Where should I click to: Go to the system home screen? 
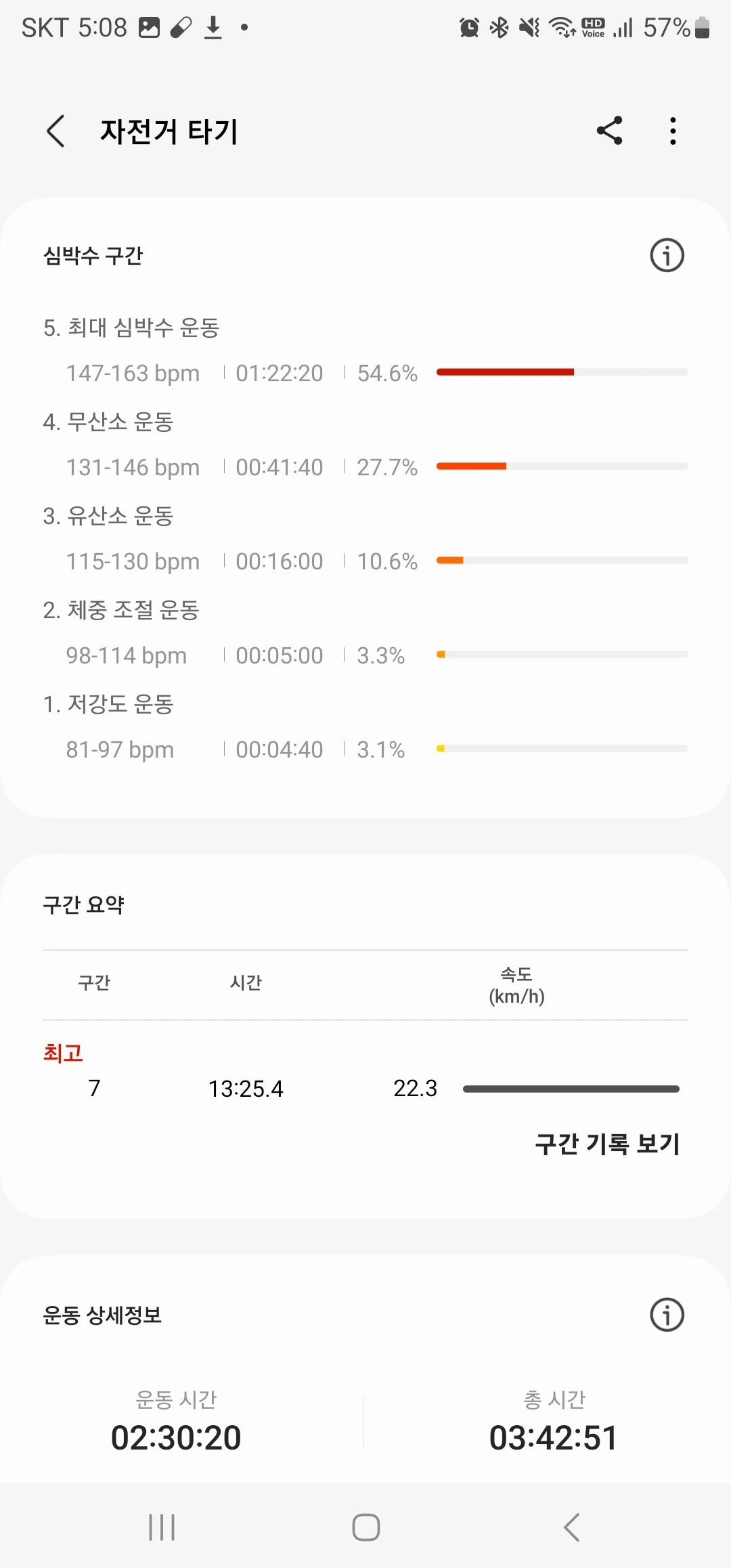tap(365, 1527)
